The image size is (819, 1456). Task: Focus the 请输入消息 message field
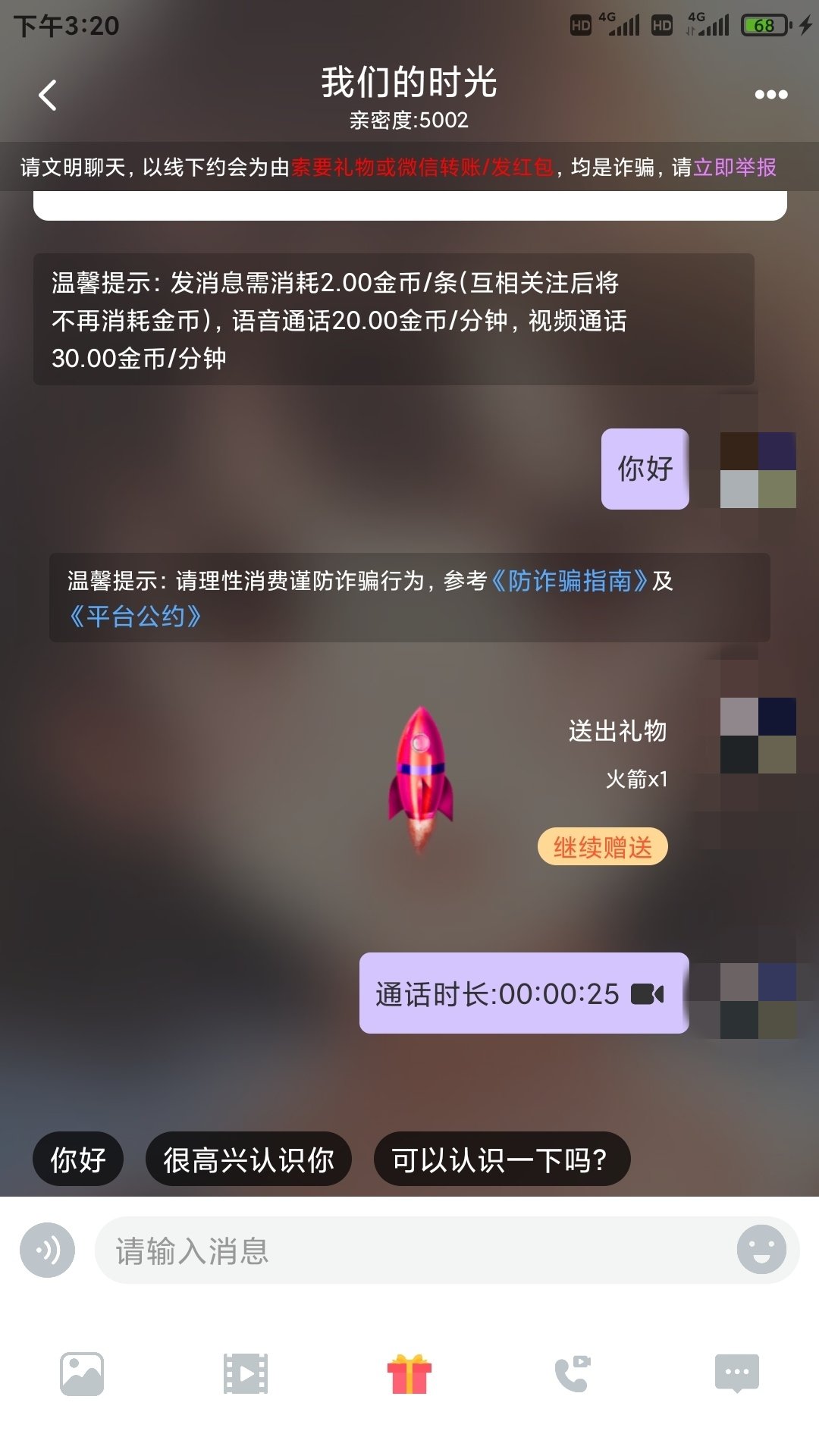click(x=409, y=1250)
